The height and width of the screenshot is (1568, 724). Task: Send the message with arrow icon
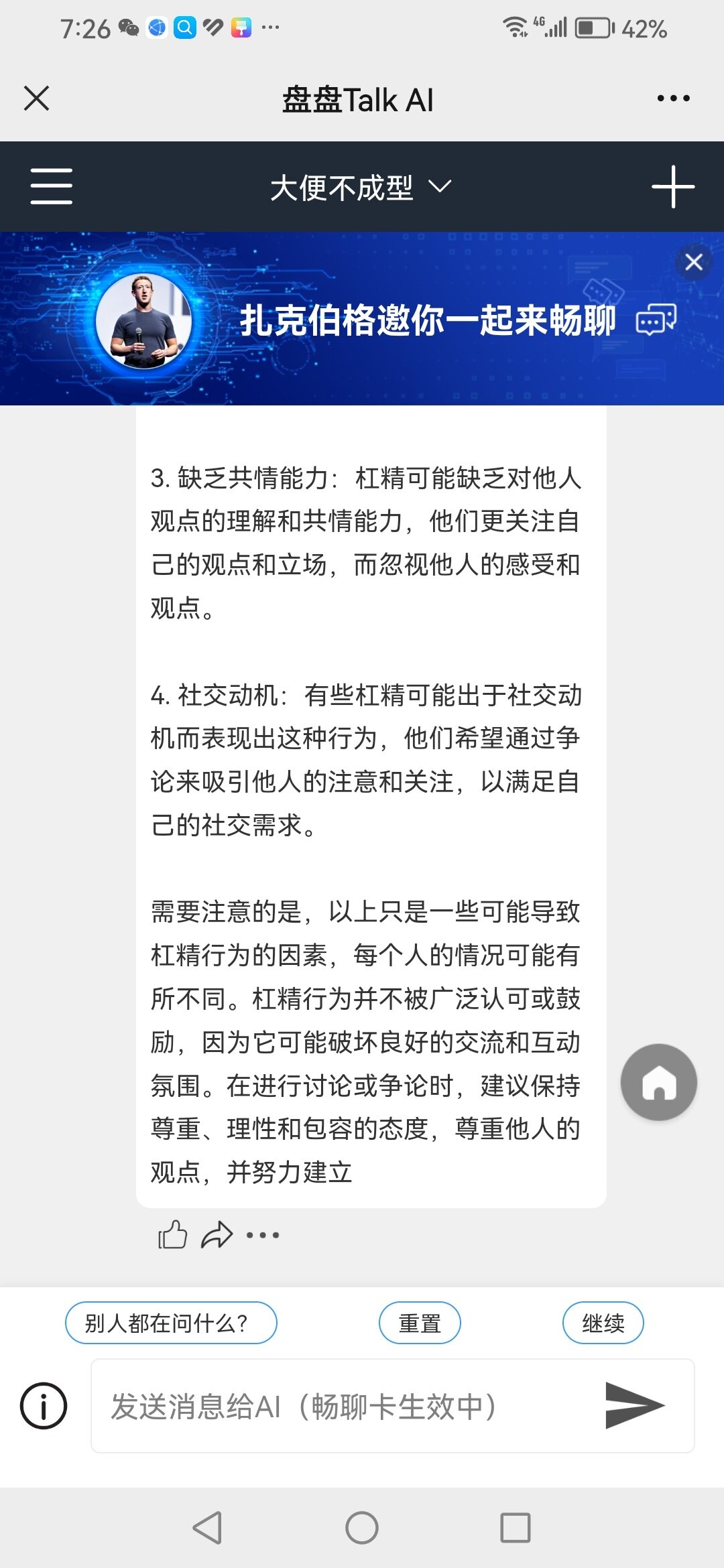tap(634, 1405)
